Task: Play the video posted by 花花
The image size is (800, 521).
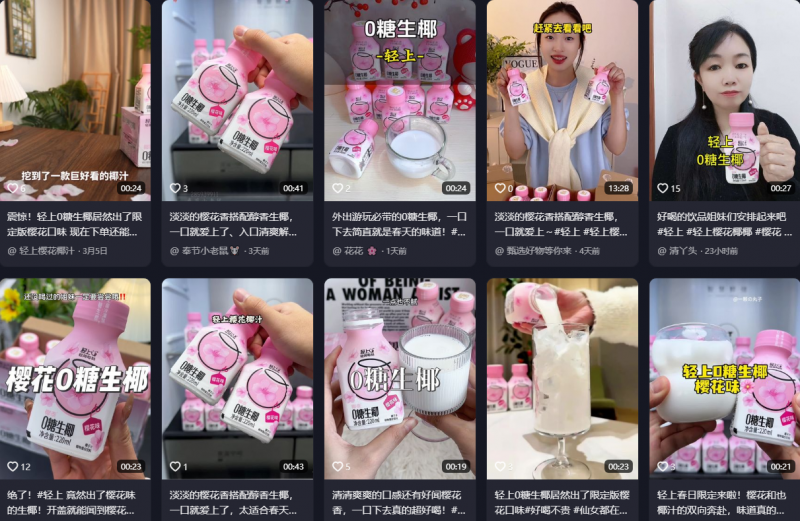Action: pos(400,98)
